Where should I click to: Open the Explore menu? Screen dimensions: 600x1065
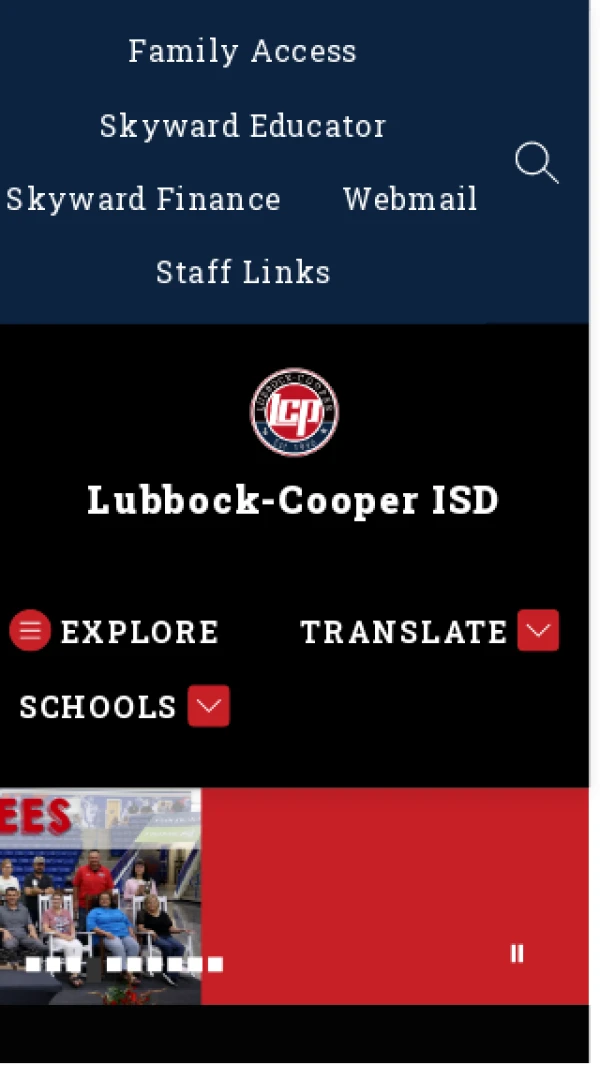click(x=115, y=632)
